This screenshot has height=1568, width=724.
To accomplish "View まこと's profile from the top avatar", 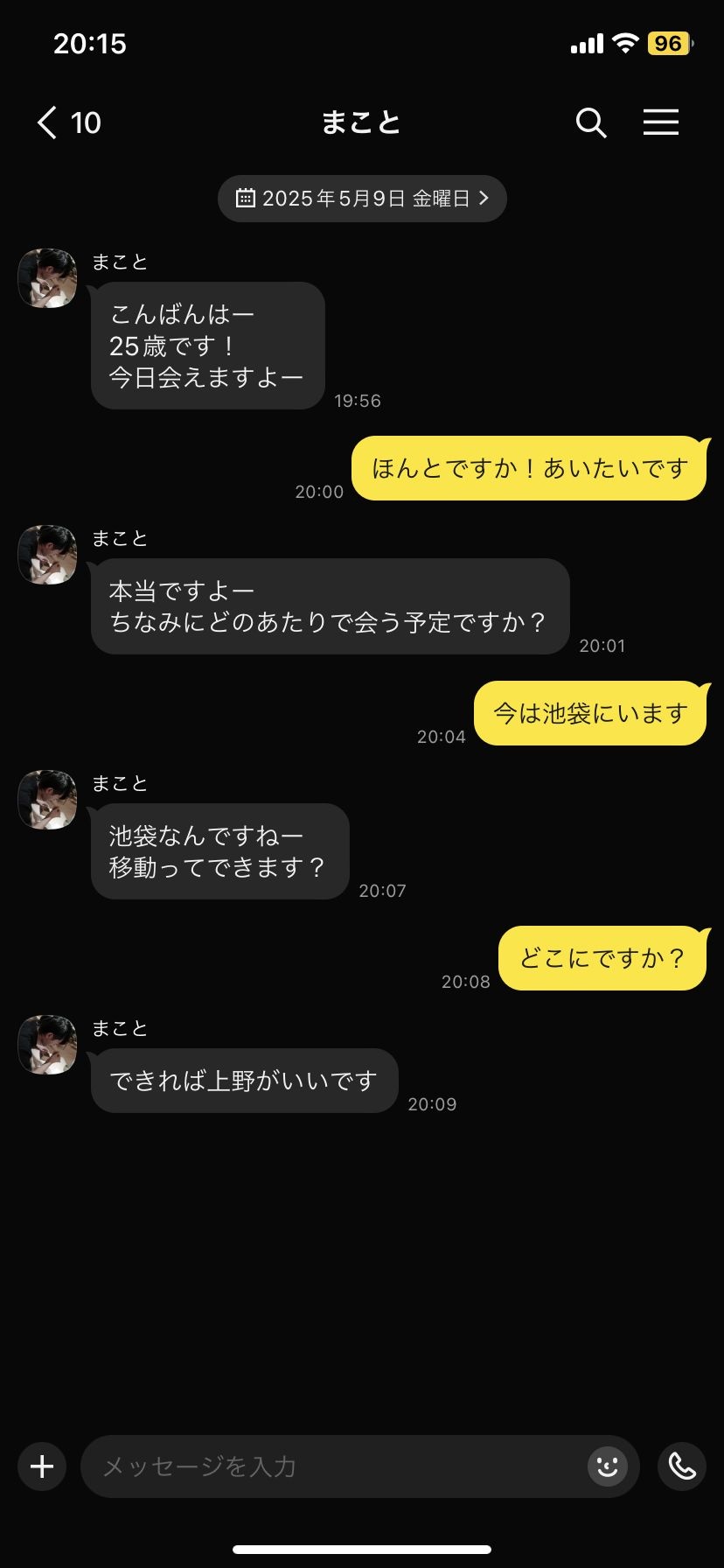I will click(48, 278).
